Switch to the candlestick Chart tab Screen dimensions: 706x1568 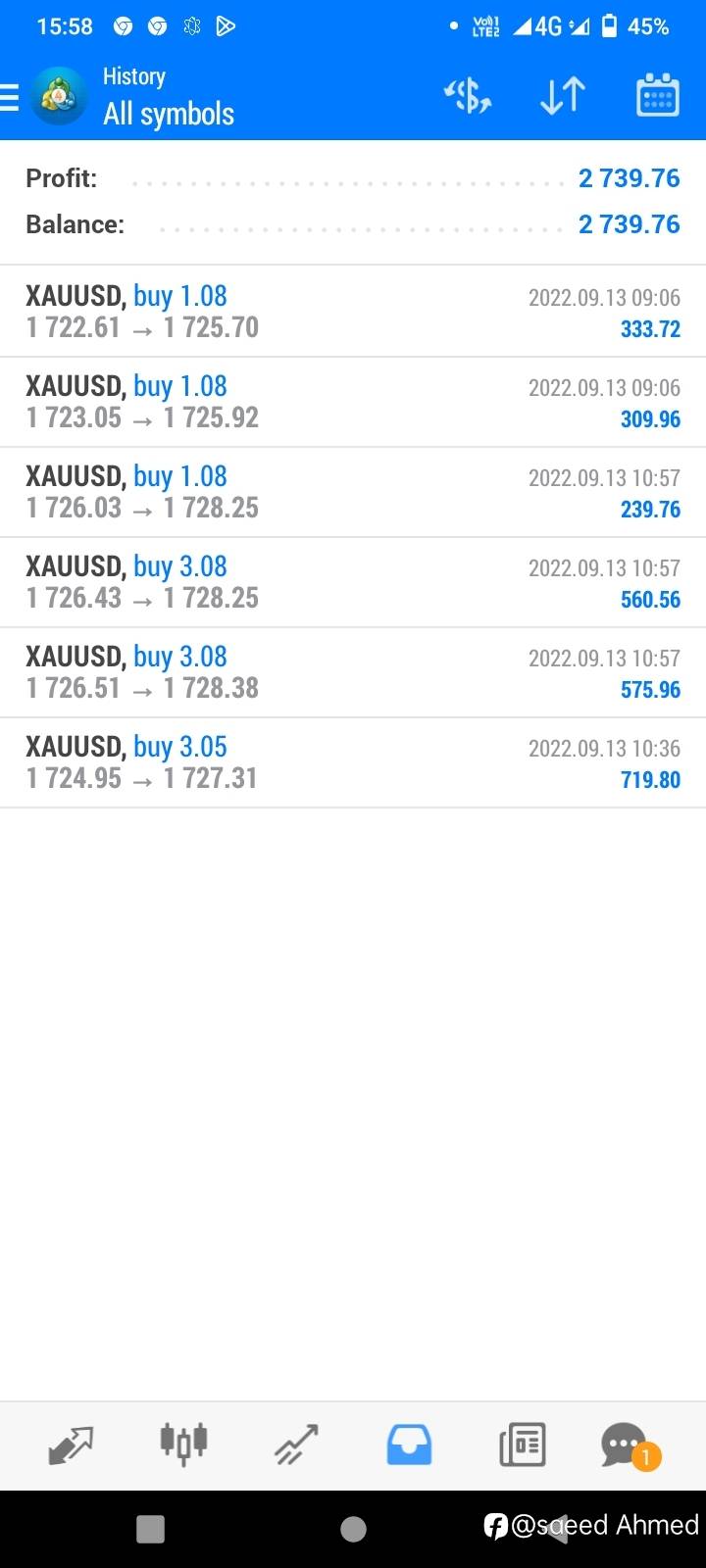183,1445
